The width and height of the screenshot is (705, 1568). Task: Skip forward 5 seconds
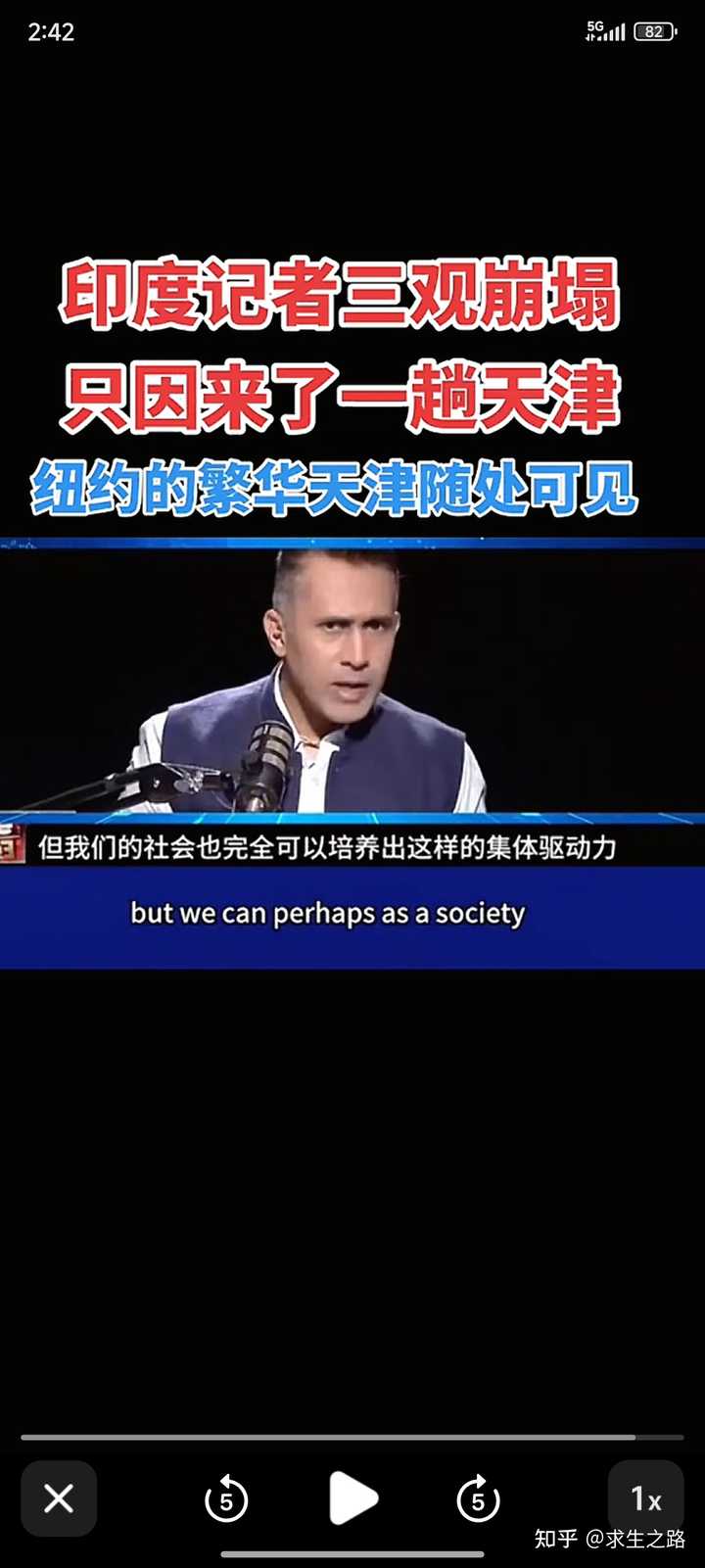[x=478, y=1498]
